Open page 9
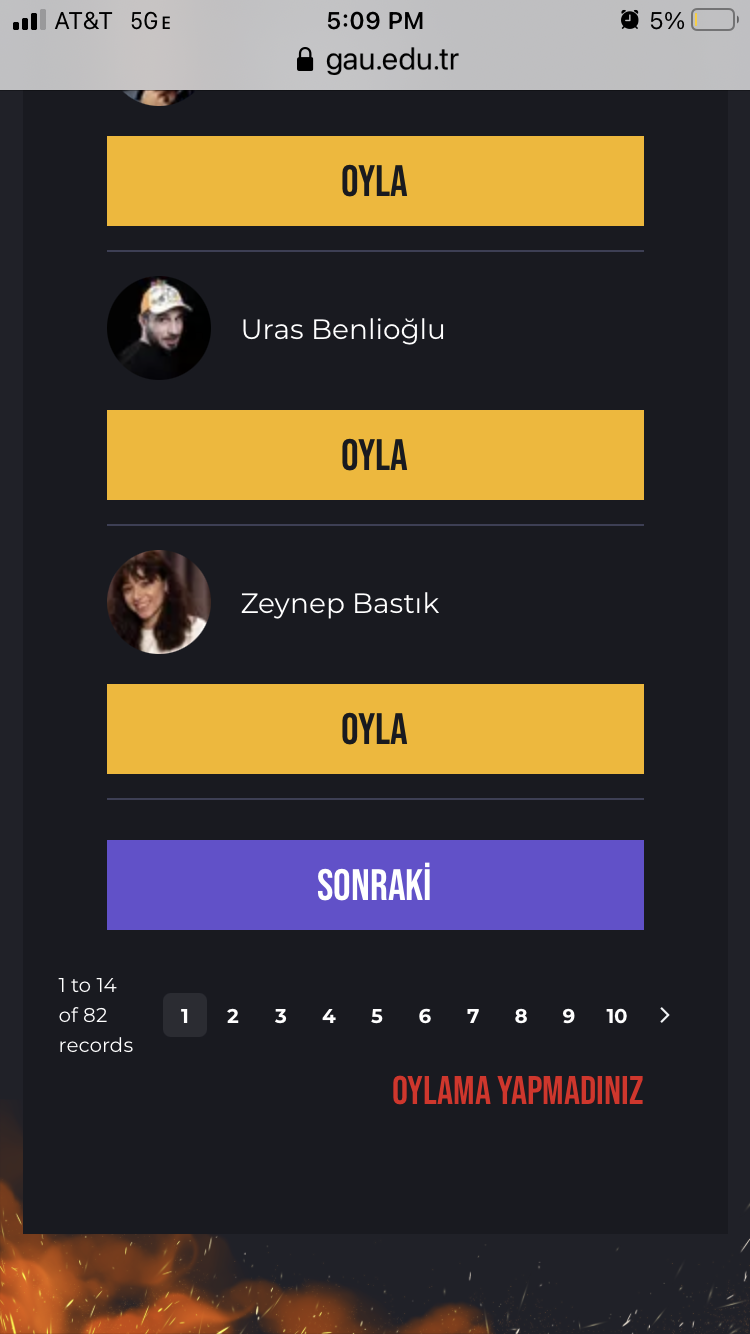The width and height of the screenshot is (750, 1334). 569,1016
